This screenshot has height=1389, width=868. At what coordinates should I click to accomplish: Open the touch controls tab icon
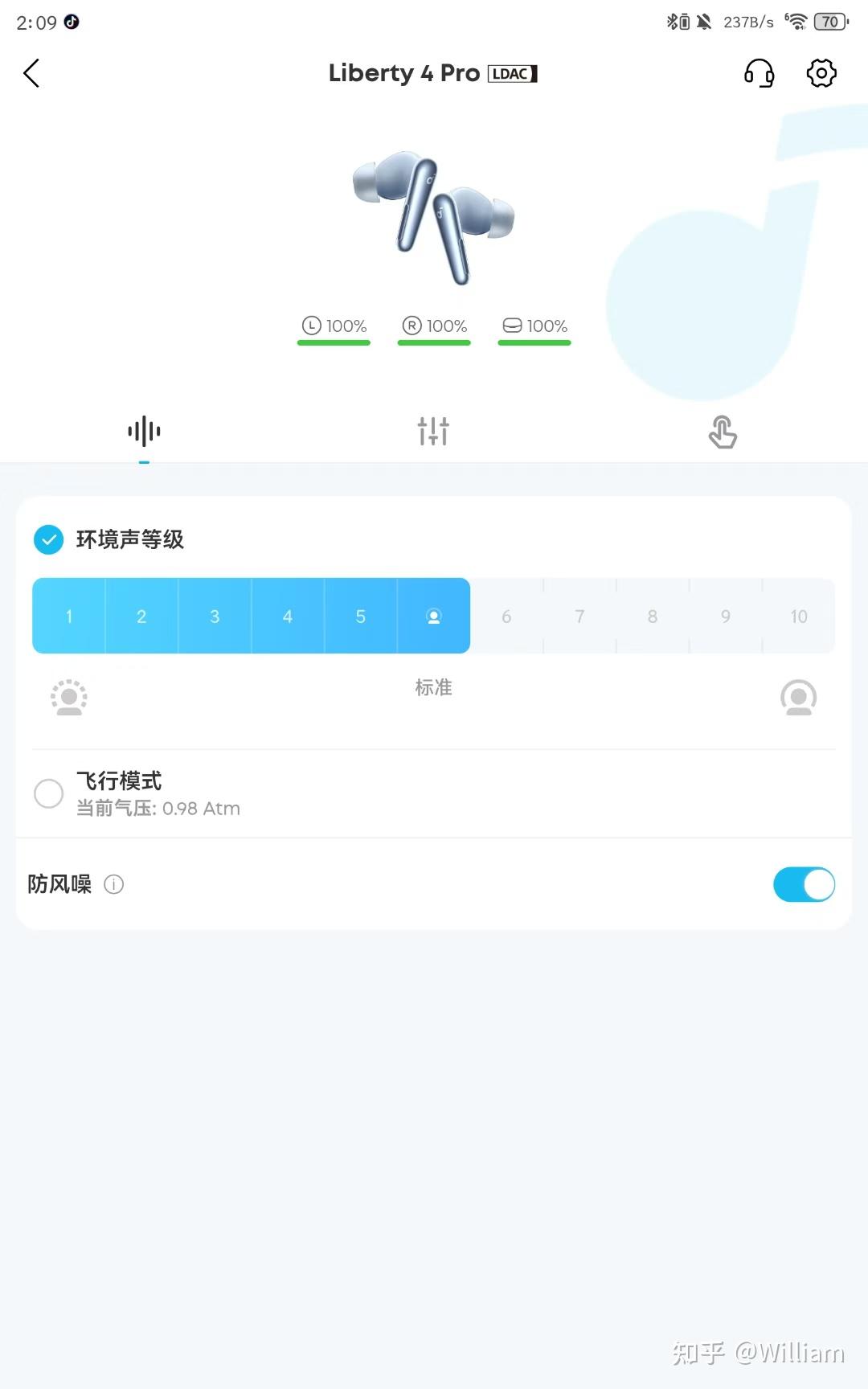click(x=722, y=432)
